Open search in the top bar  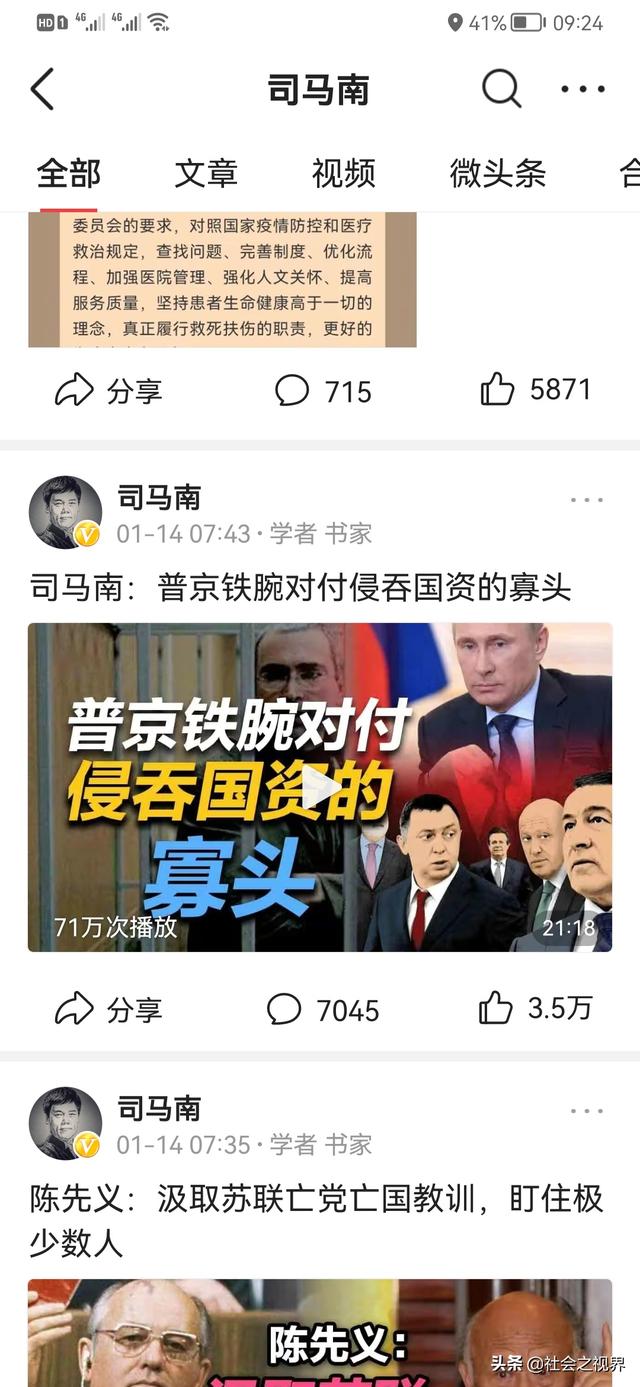(501, 90)
